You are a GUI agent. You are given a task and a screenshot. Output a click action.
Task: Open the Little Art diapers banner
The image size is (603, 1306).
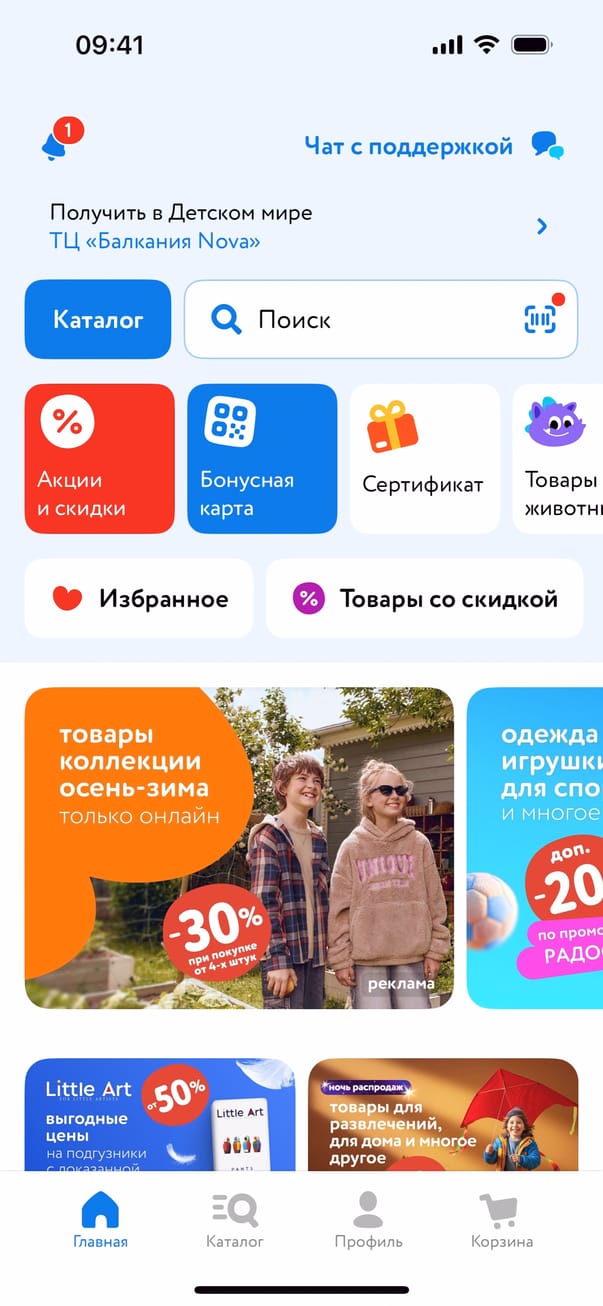160,1115
